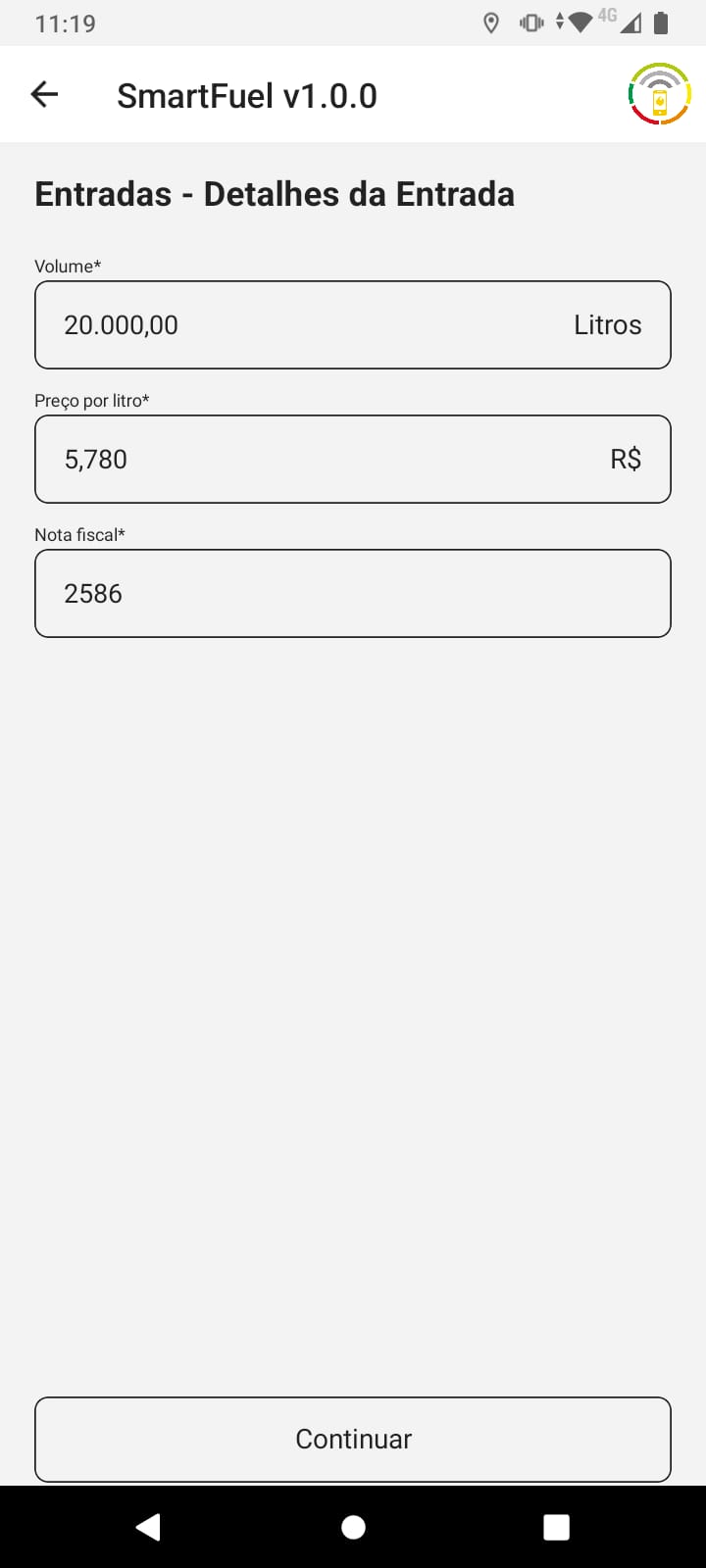Tap the Continuar button
This screenshot has height=1568, width=706.
353,1439
